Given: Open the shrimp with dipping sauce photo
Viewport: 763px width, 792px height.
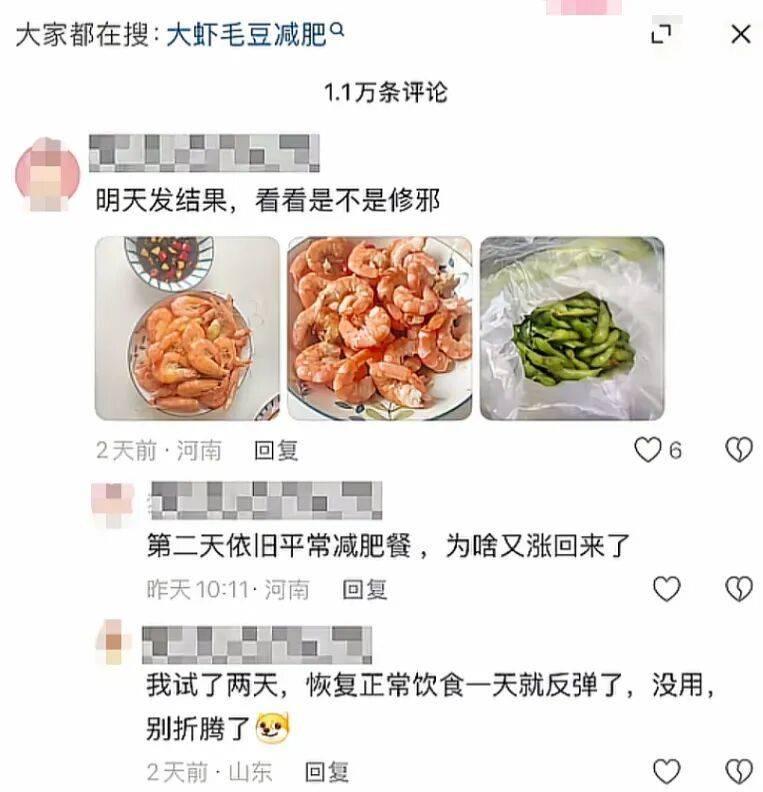Looking at the screenshot, I should pos(187,328).
